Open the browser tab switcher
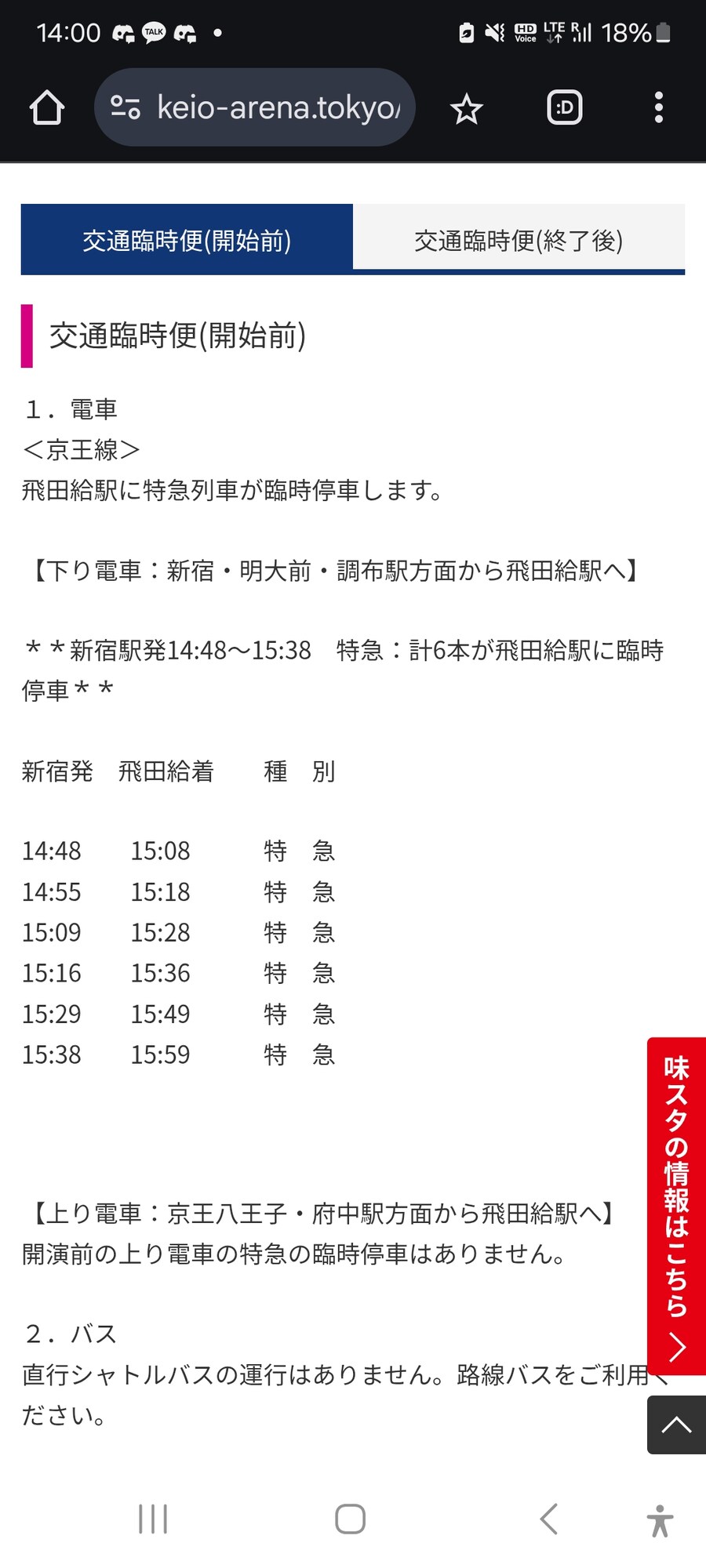Screen dimensions: 706x1568 point(564,107)
